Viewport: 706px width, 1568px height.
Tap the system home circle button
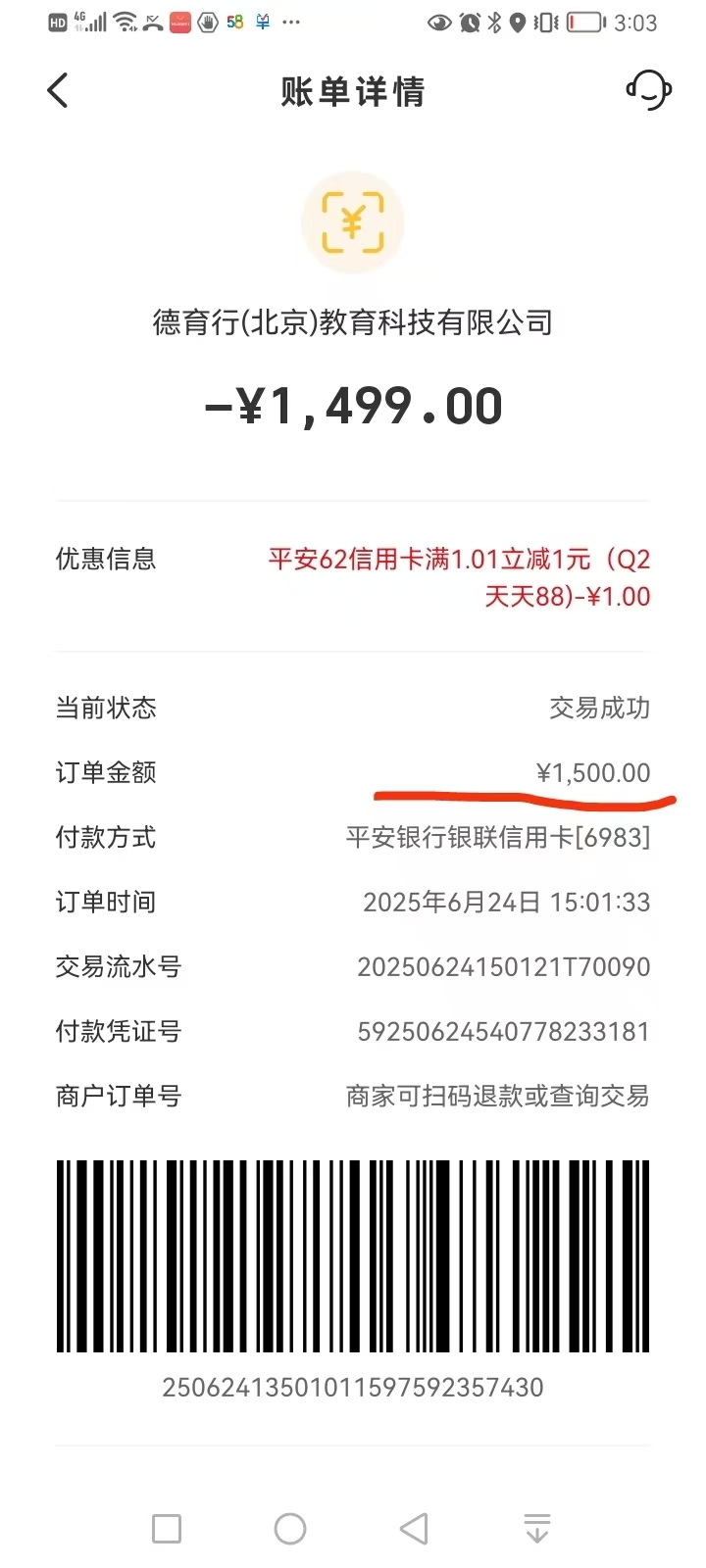pos(290,1529)
